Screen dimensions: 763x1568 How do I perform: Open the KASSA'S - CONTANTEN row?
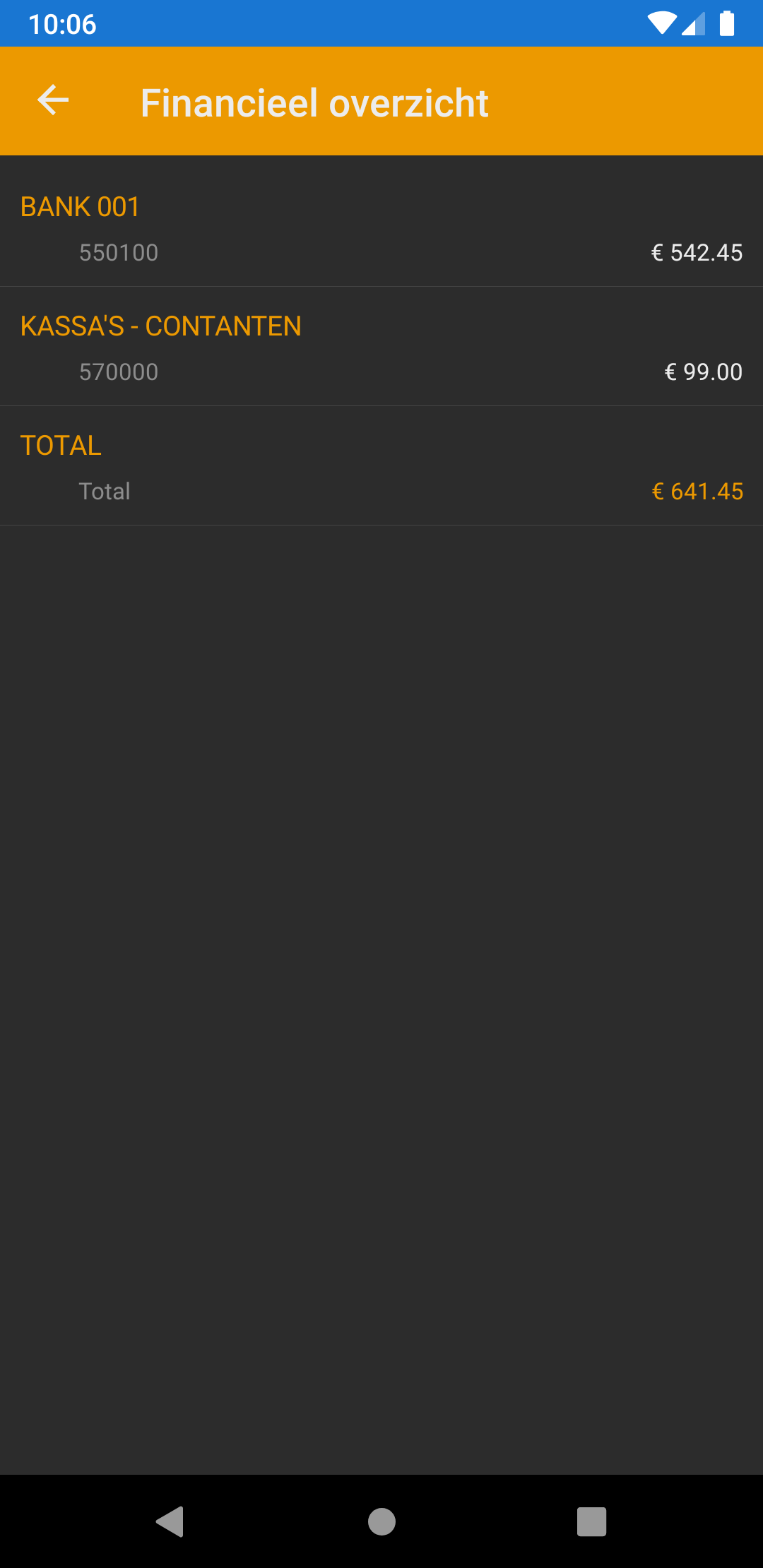coord(381,348)
